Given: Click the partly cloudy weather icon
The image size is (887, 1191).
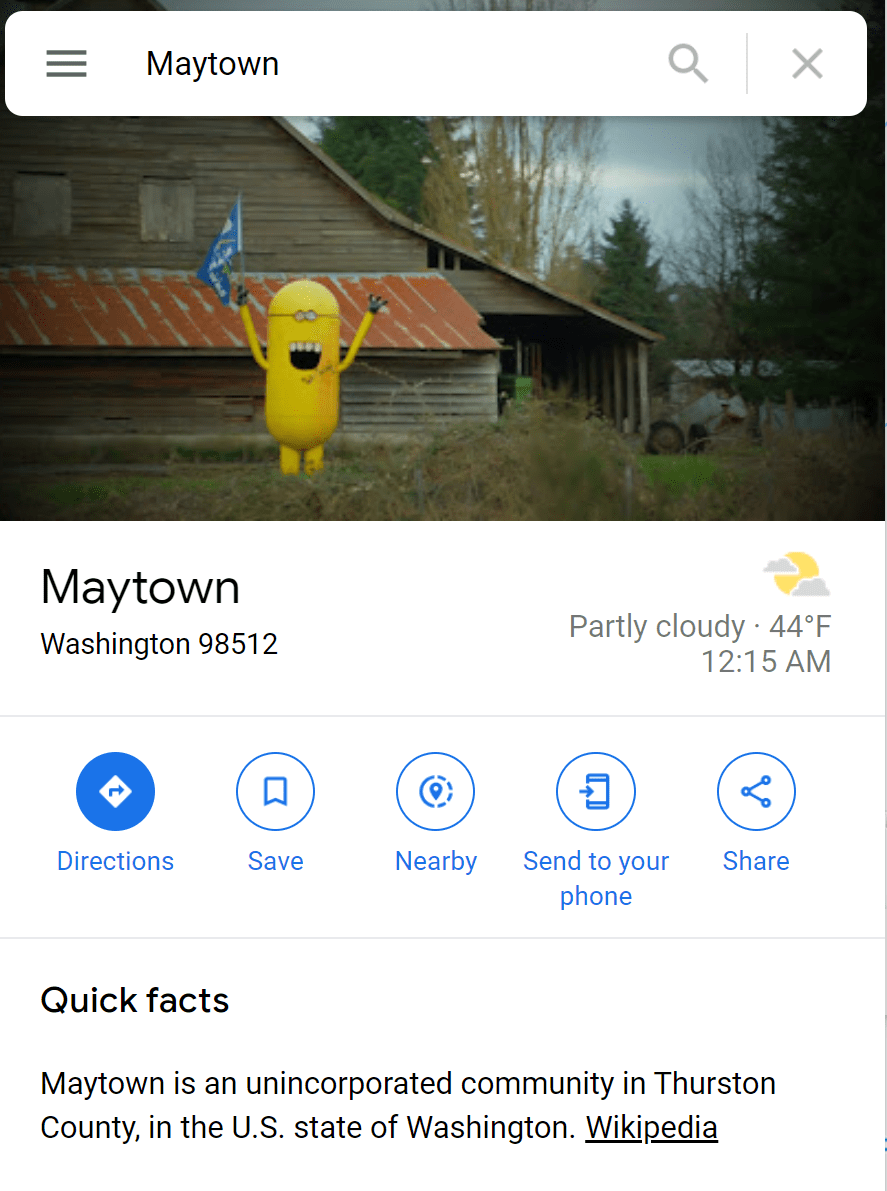Looking at the screenshot, I should click(x=795, y=577).
